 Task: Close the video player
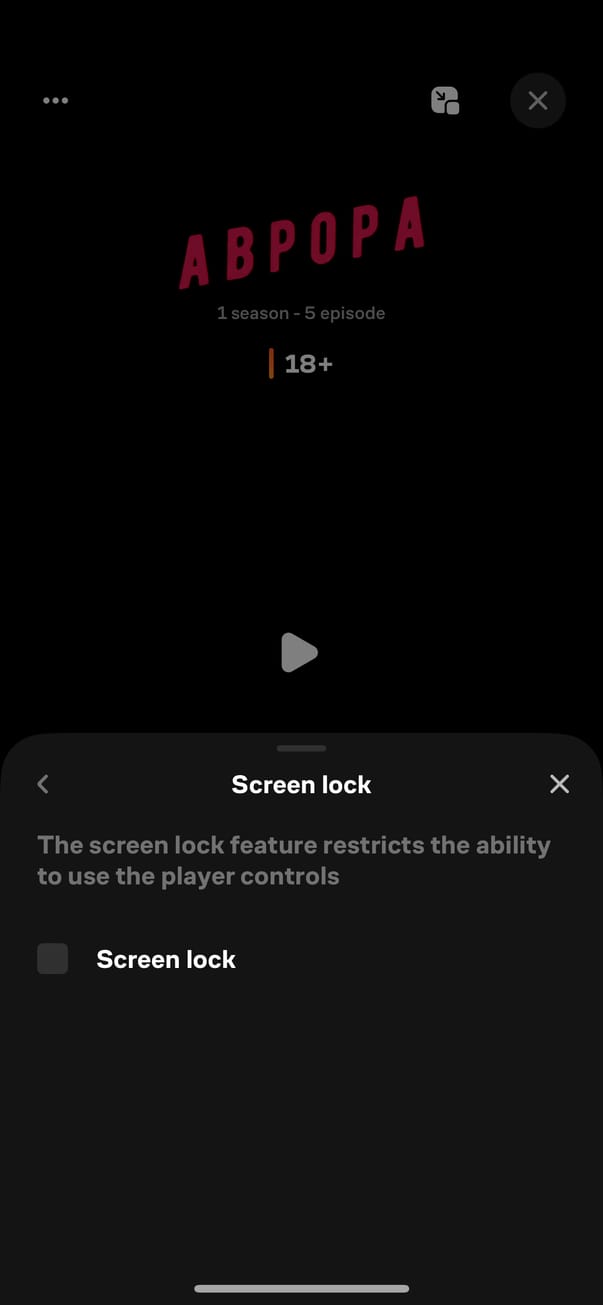click(x=538, y=100)
